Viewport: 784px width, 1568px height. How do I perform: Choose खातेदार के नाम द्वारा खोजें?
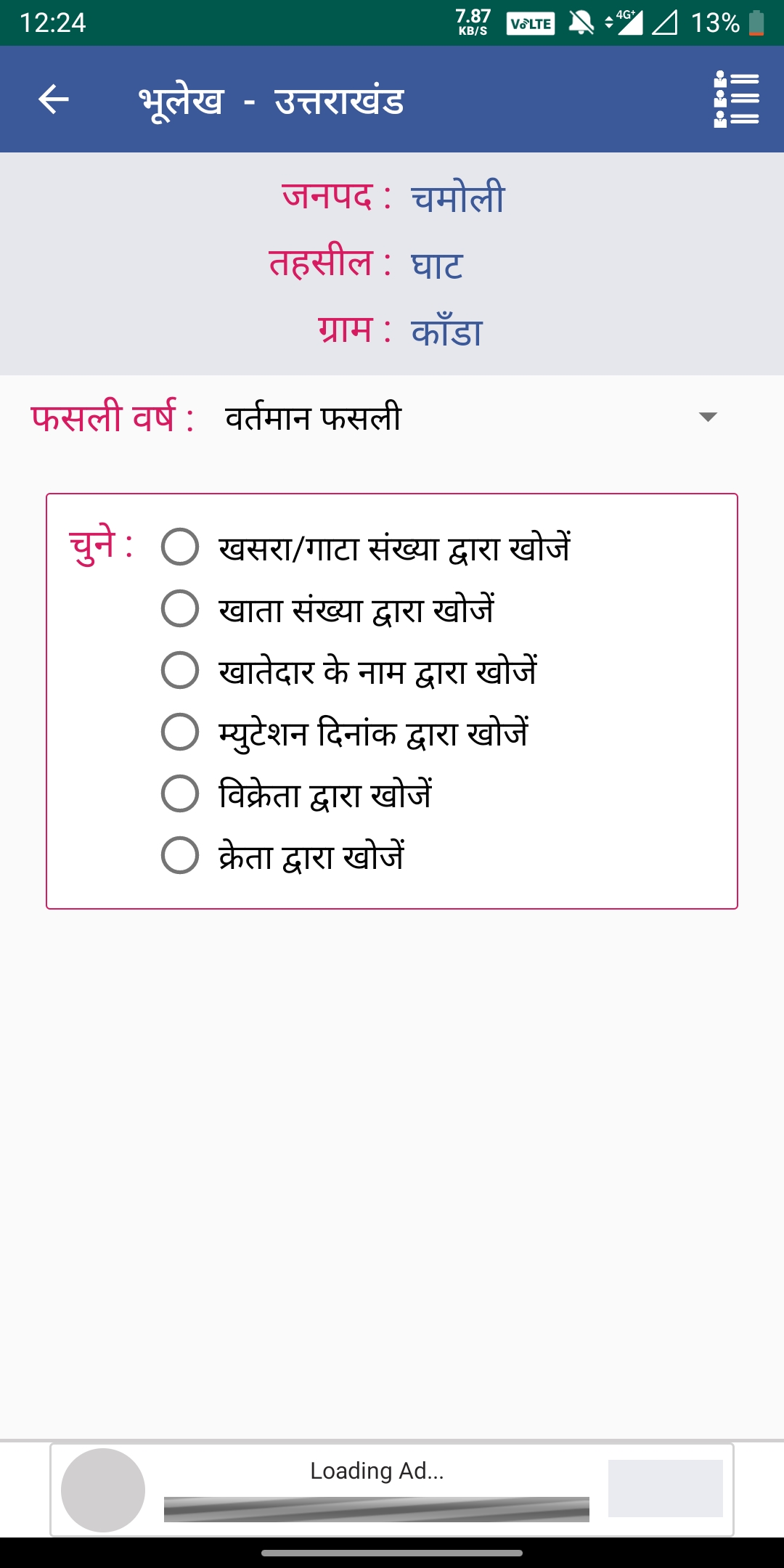pos(180,670)
